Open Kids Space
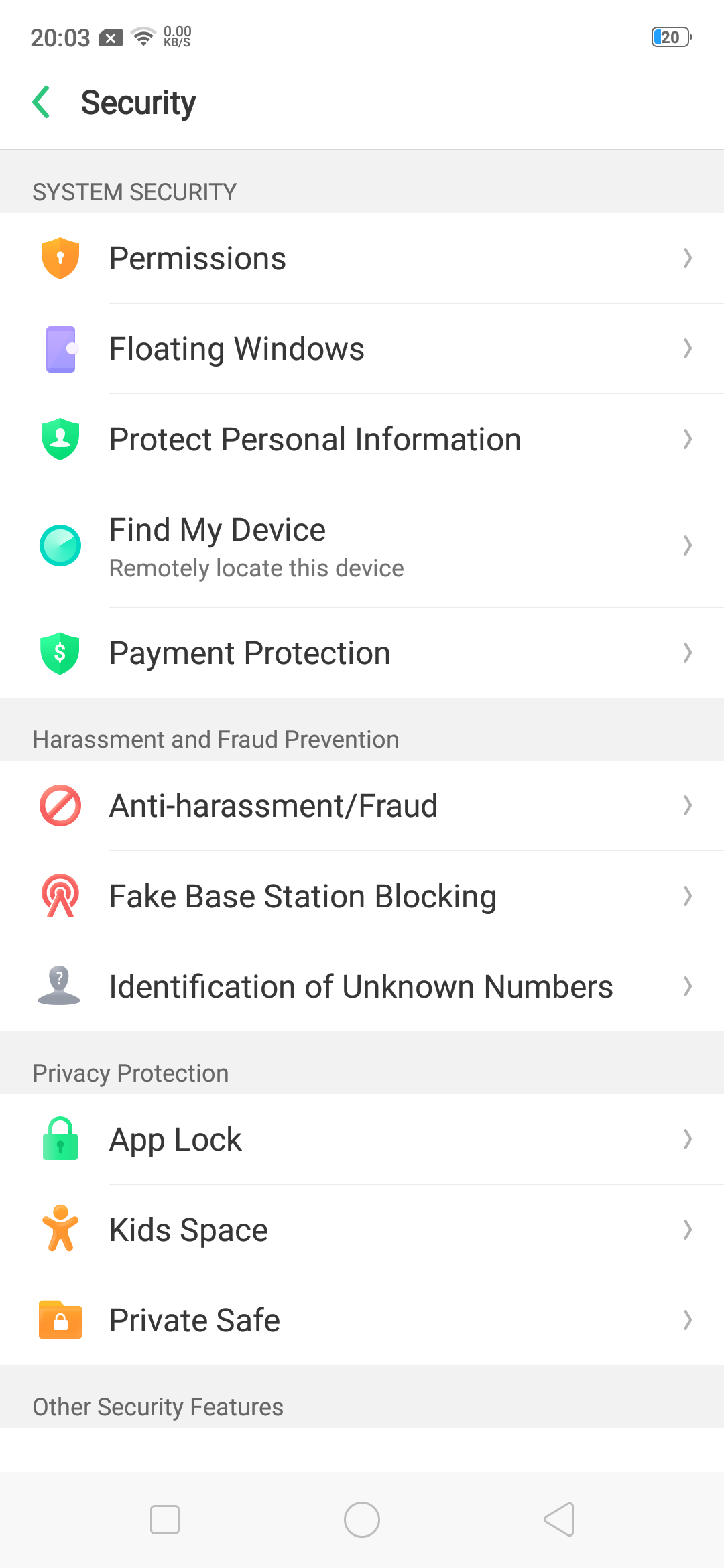Image resolution: width=724 pixels, height=1568 pixels. click(362, 1230)
